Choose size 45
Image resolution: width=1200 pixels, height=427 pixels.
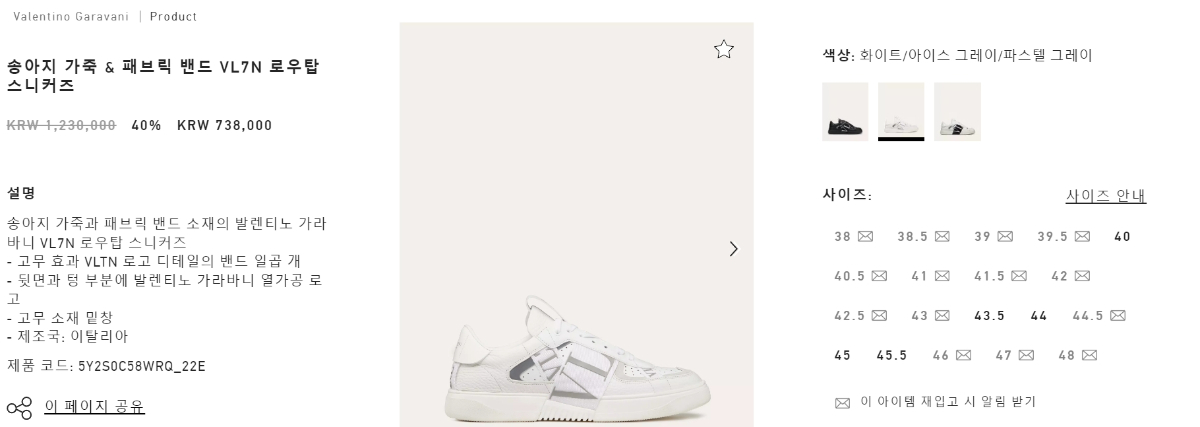842,355
